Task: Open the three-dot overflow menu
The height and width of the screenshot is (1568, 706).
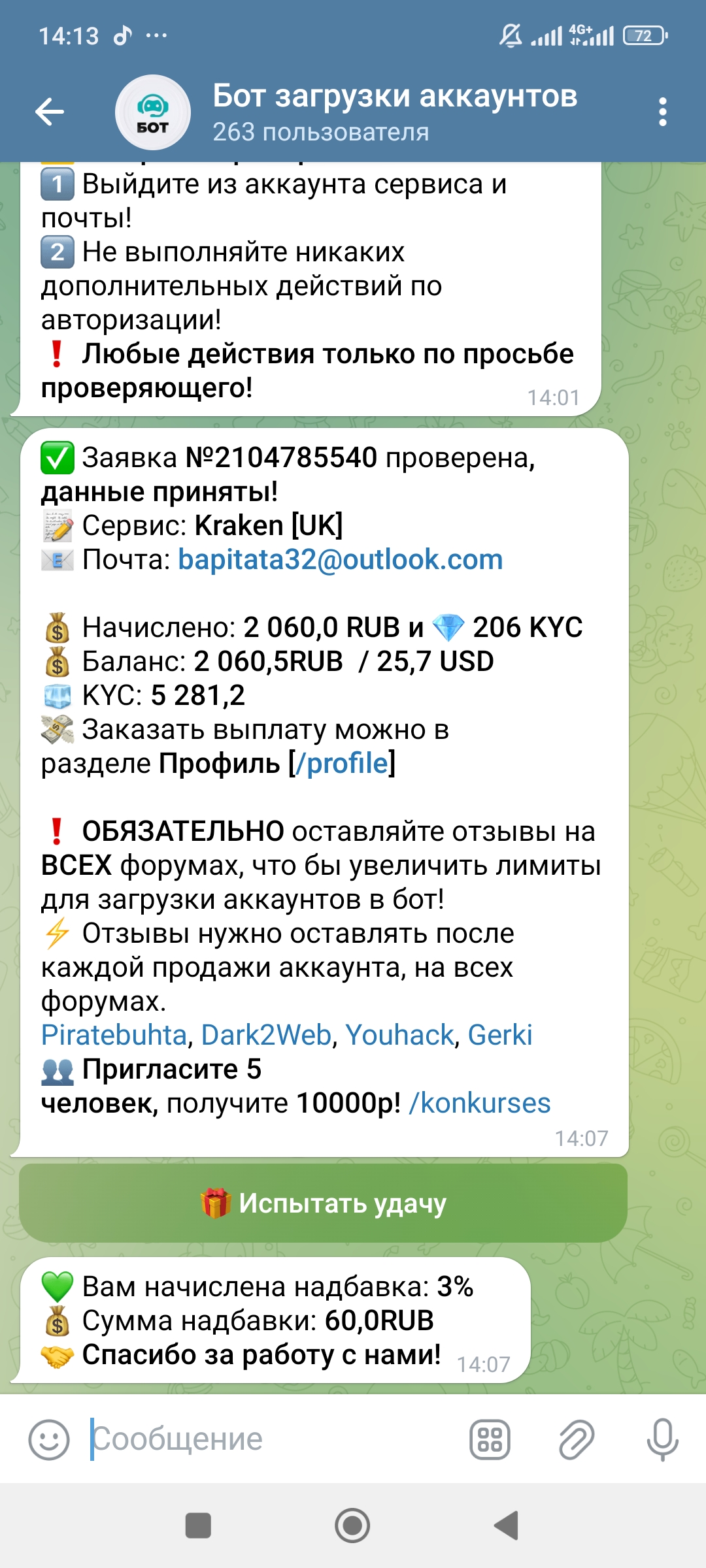Action: [x=662, y=112]
